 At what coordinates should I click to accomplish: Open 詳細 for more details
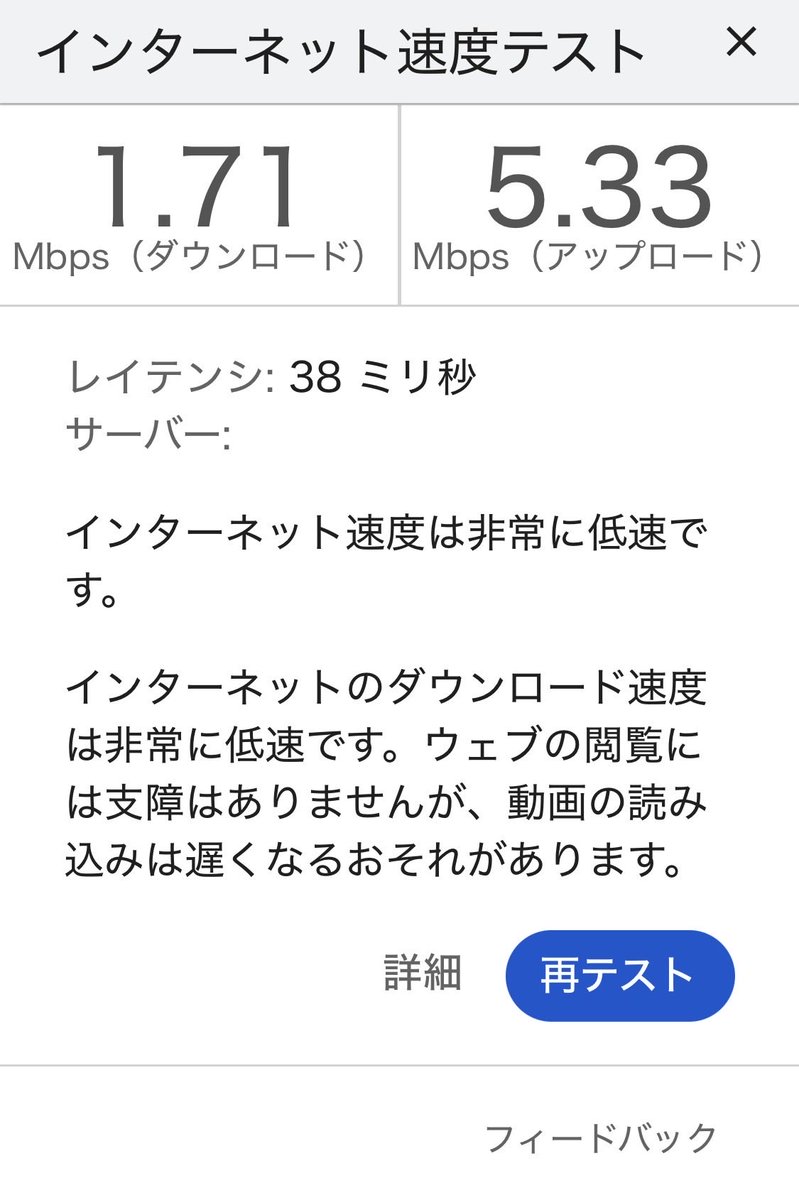[x=423, y=973]
